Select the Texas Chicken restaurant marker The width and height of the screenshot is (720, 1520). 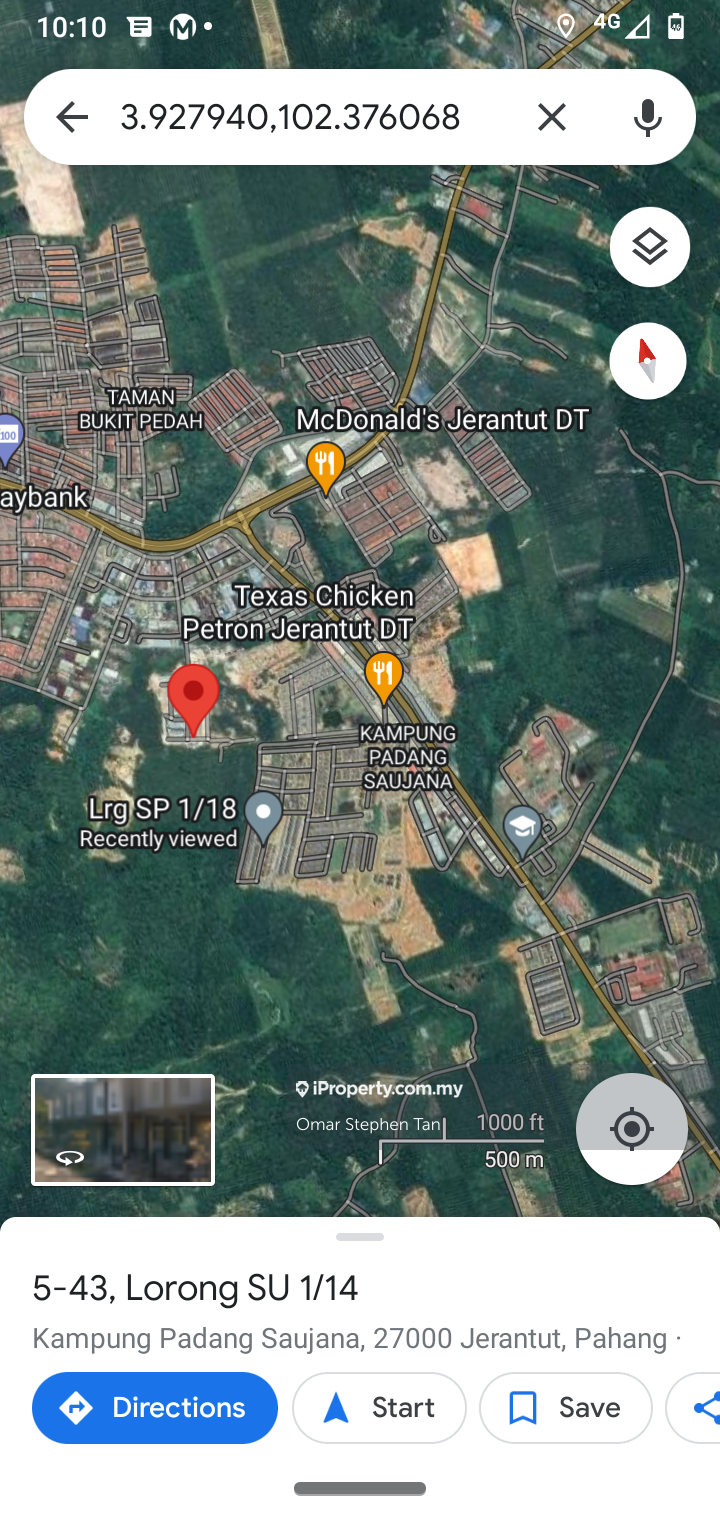point(383,676)
